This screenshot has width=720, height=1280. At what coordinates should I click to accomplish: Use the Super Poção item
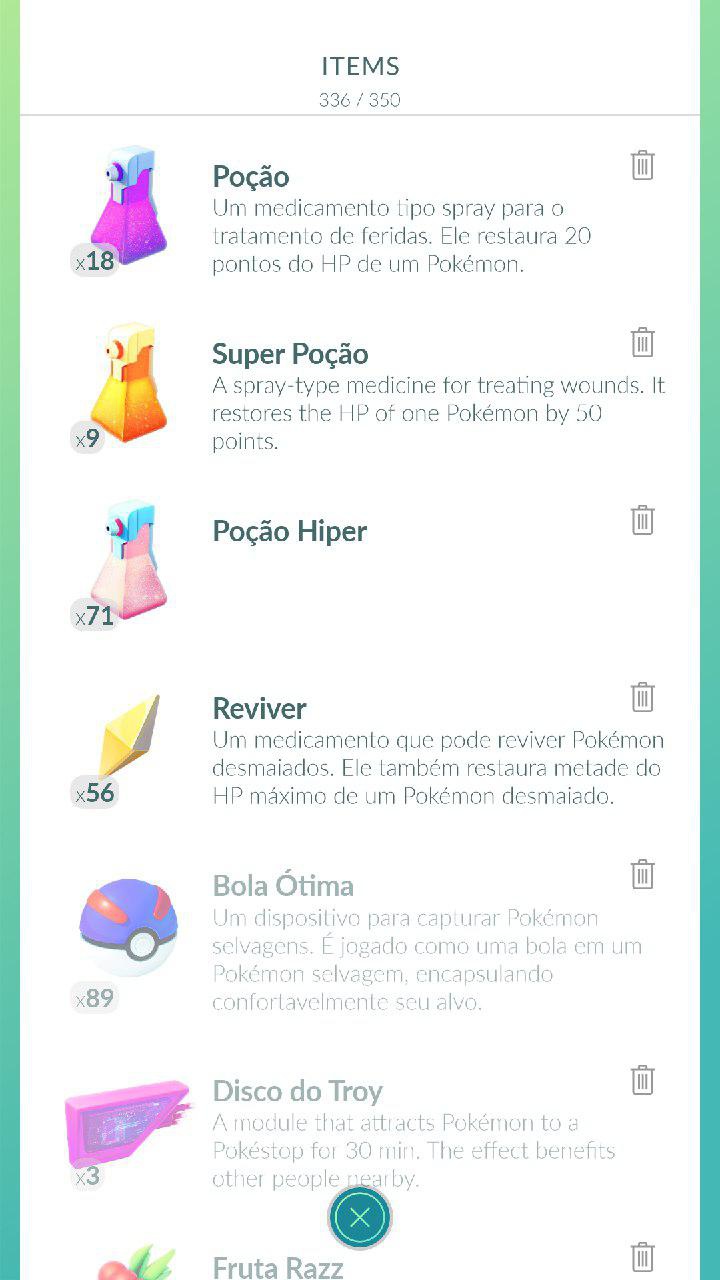(360, 392)
